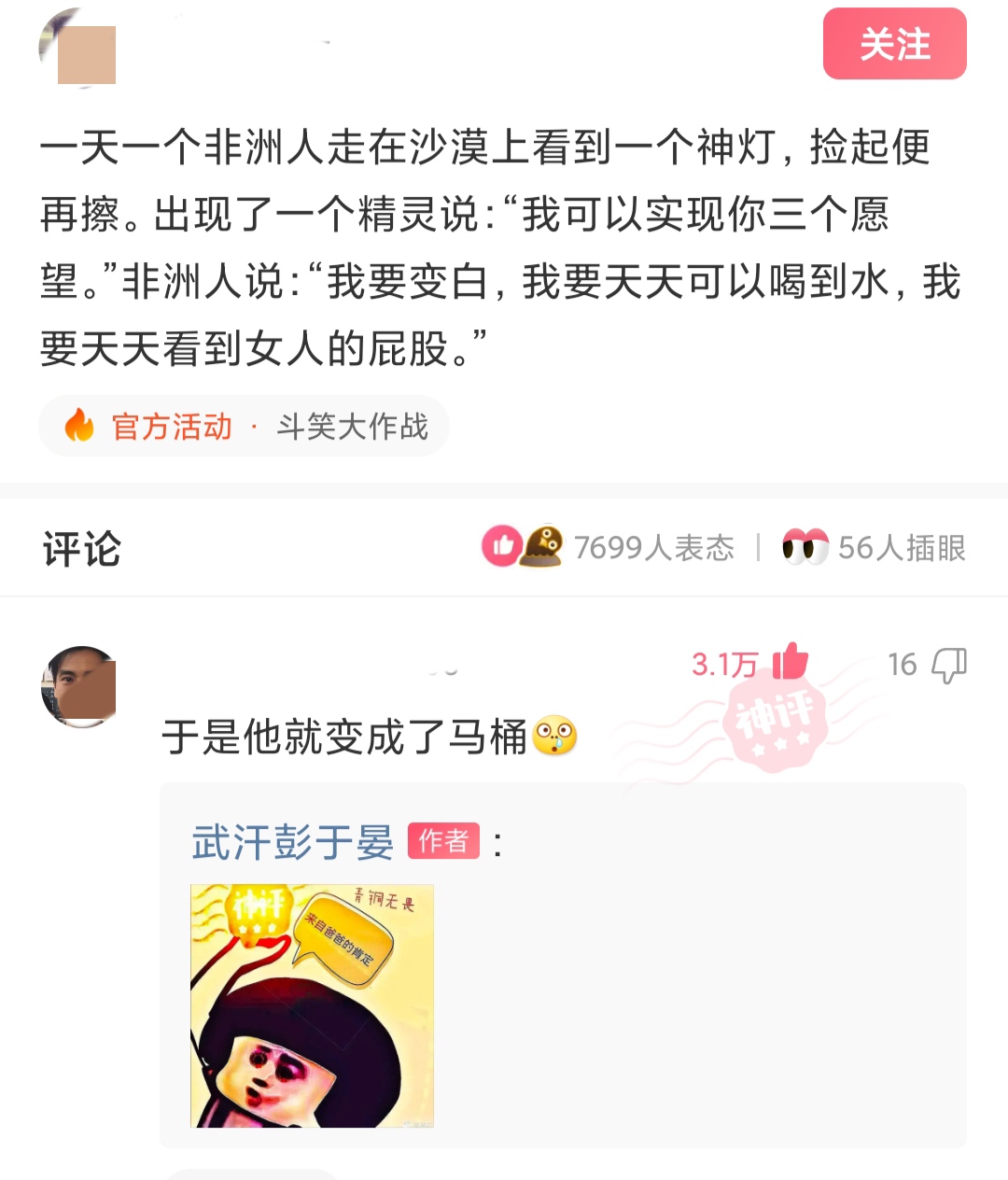Click the 作者 author tag badge
Image resolution: width=1008 pixels, height=1180 pixels.
click(x=444, y=842)
